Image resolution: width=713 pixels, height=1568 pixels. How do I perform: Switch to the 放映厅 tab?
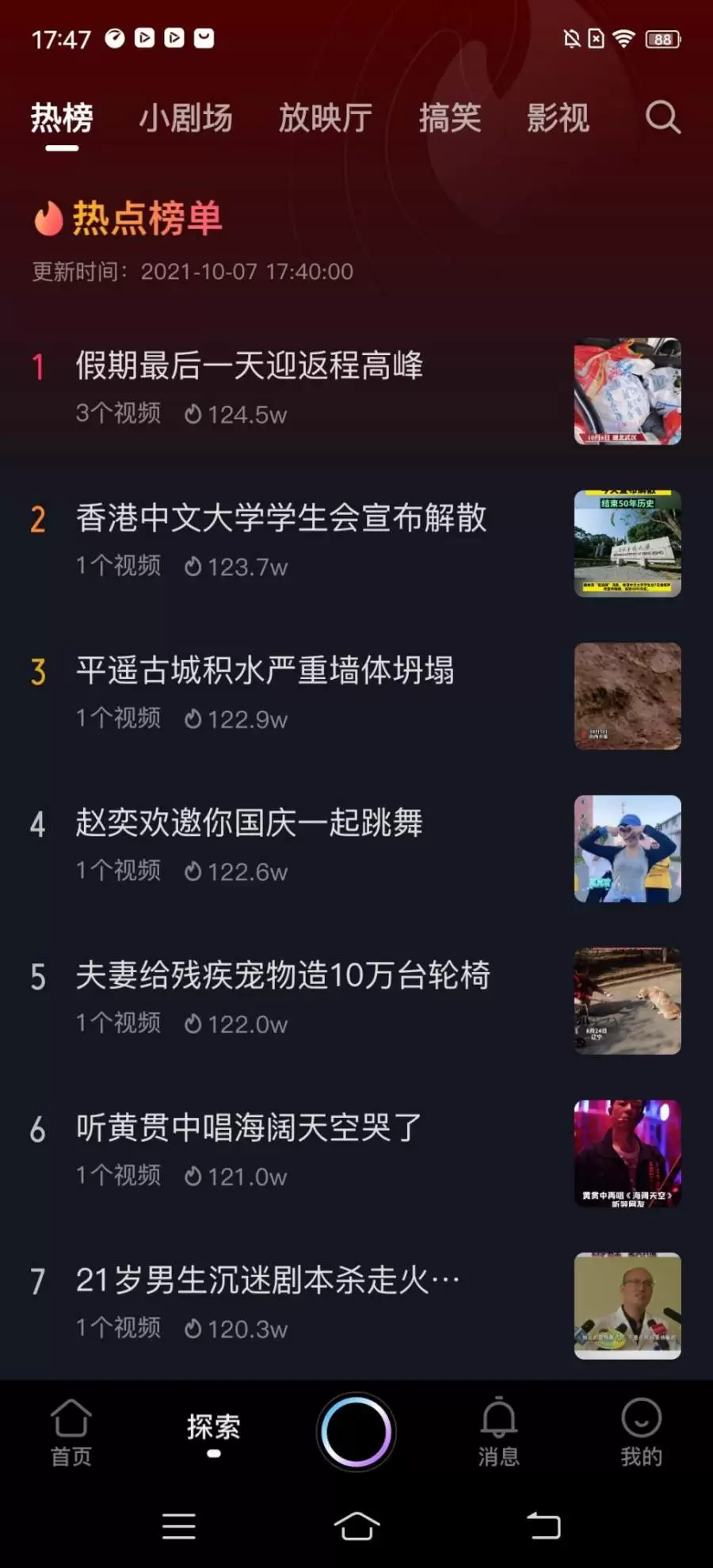pos(325,118)
